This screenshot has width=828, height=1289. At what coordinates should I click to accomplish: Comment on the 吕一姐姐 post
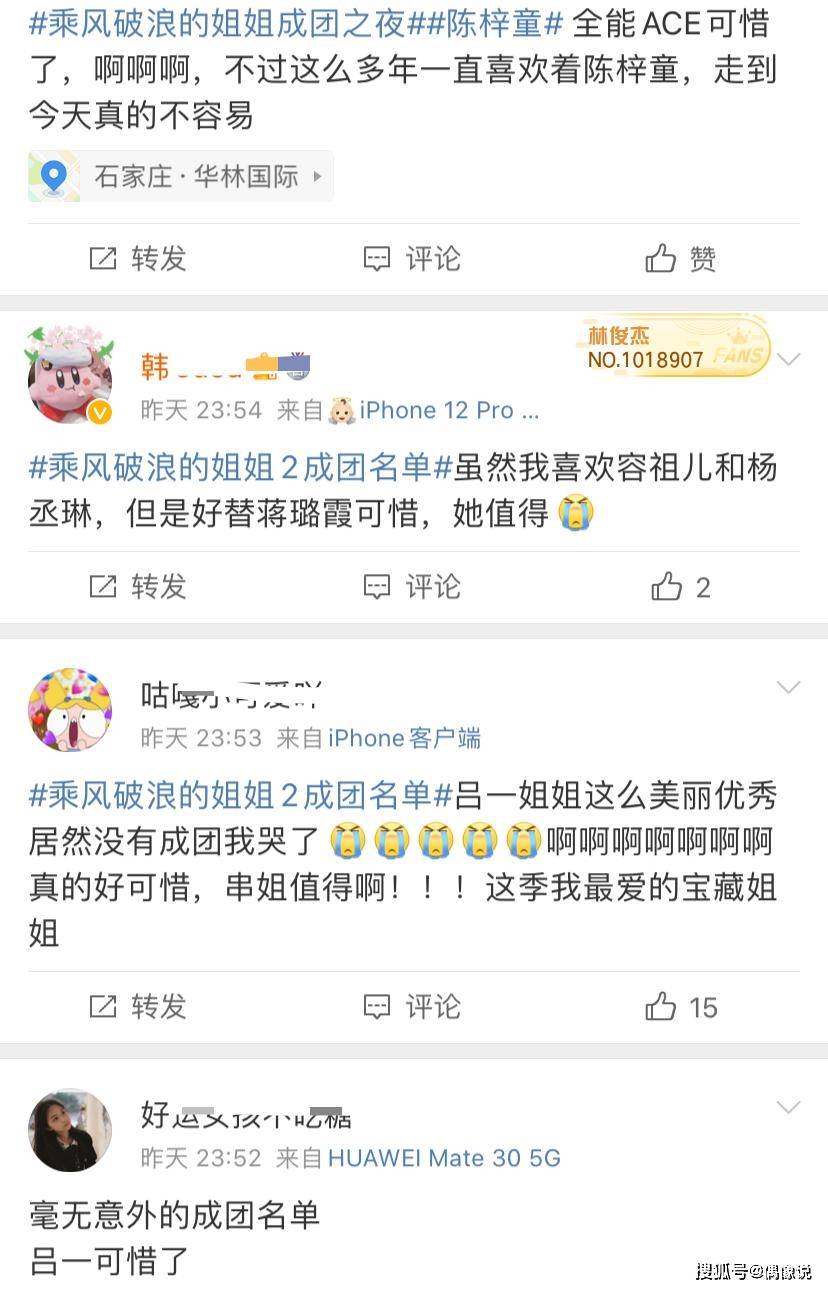click(411, 1006)
